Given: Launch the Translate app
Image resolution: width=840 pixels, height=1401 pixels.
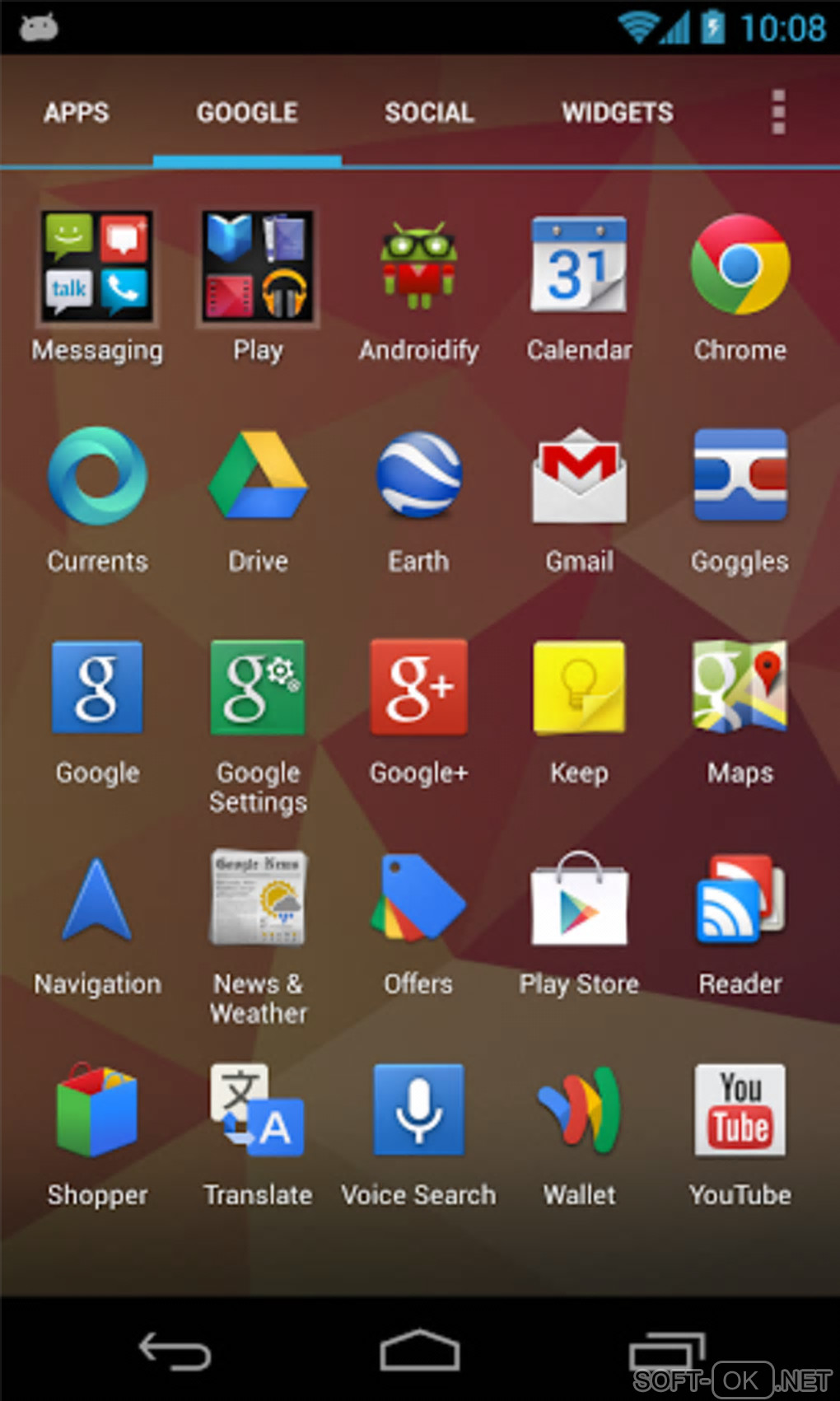Looking at the screenshot, I should coord(258,1110).
